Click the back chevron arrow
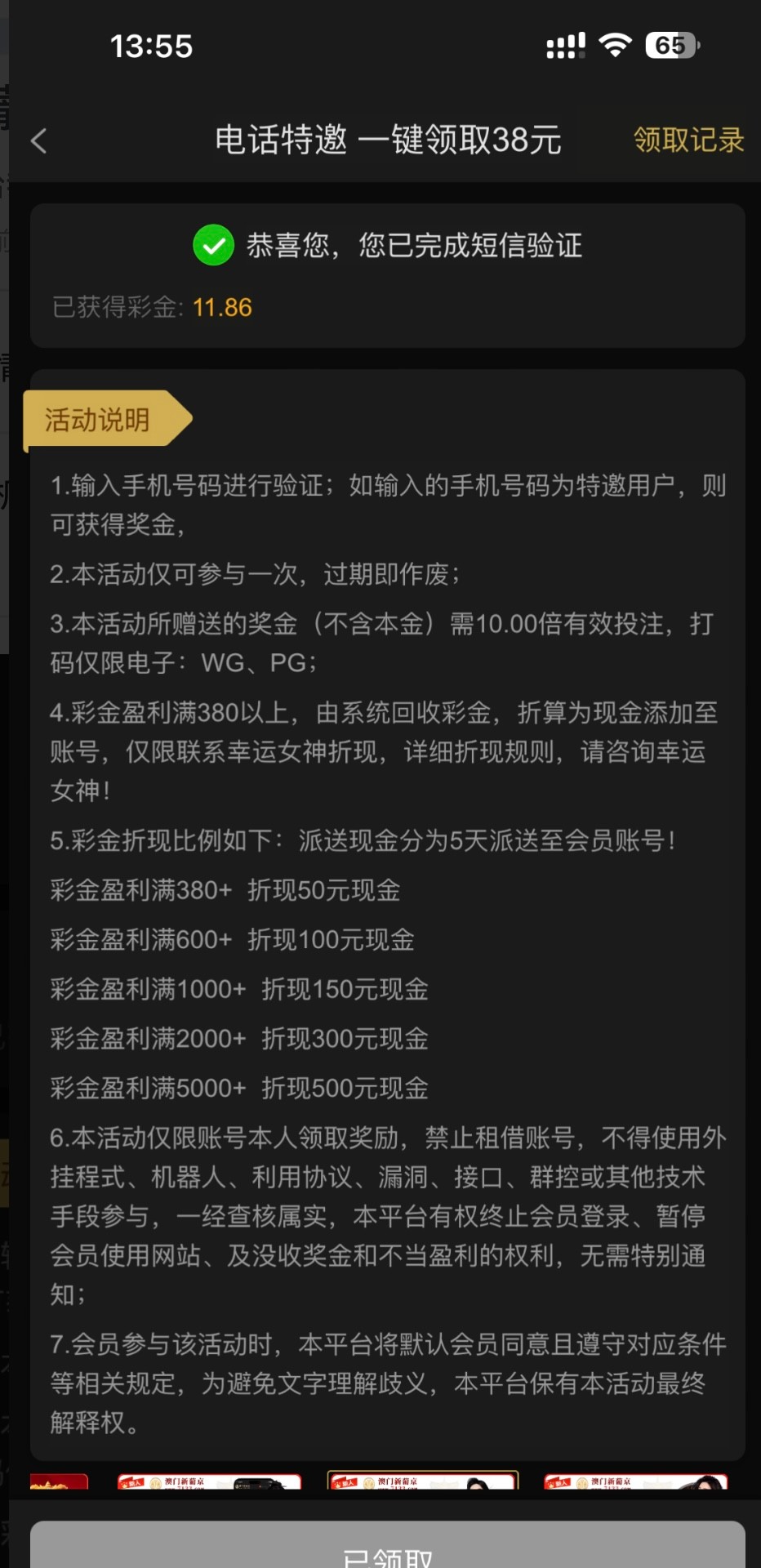Viewport: 761px width, 1568px height. tap(38, 140)
